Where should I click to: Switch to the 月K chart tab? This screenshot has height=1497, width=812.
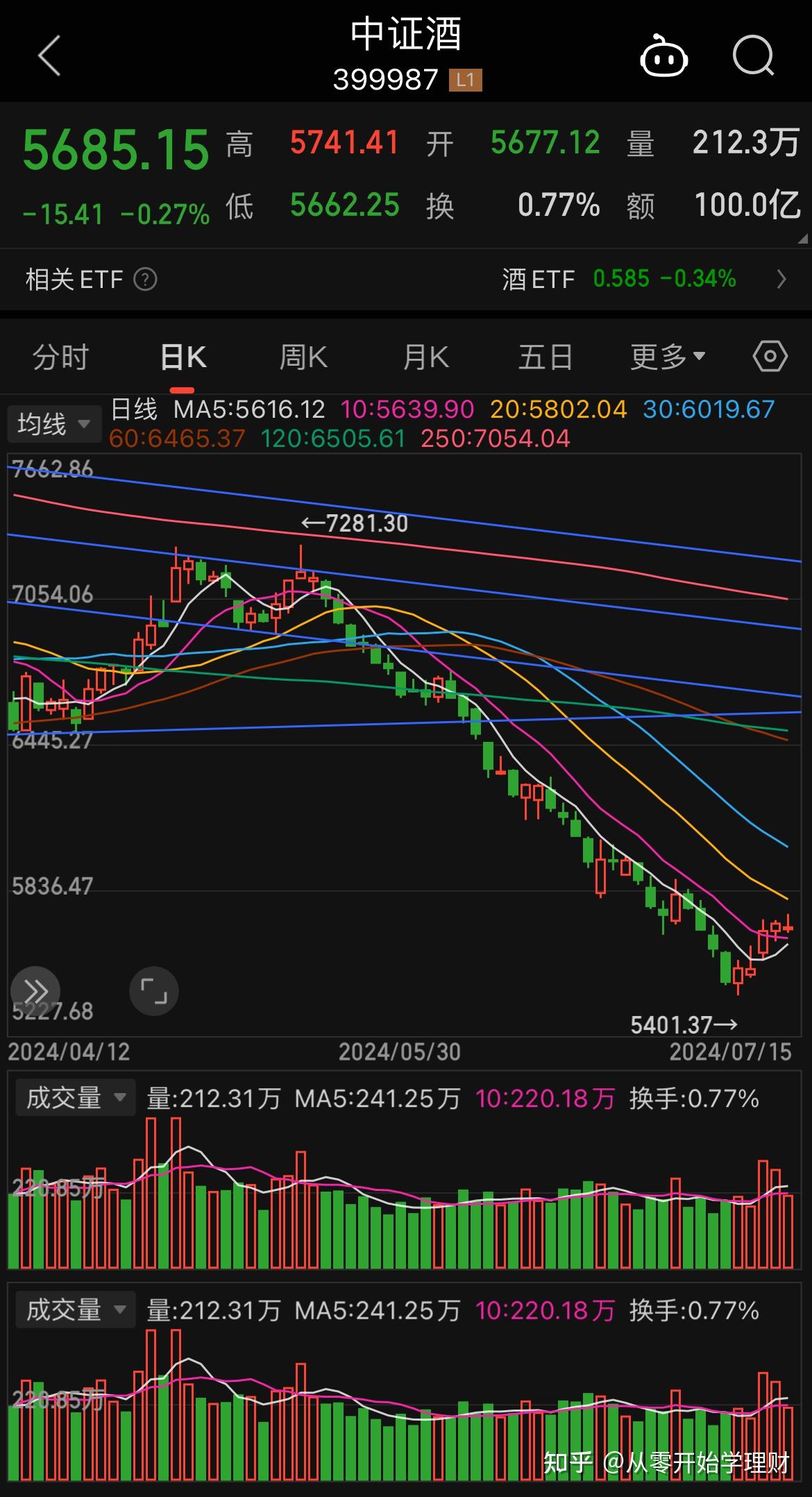point(425,357)
